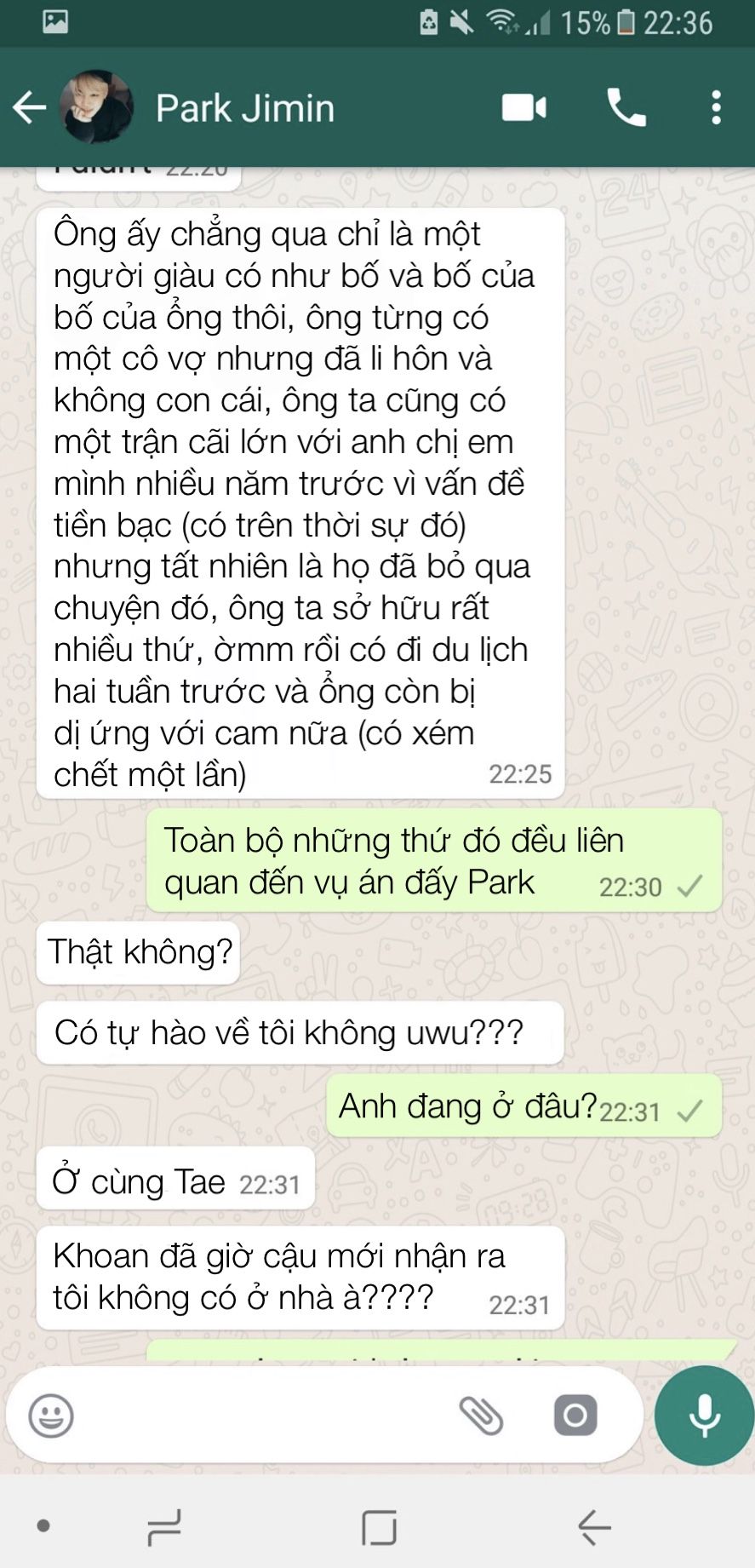View Park Jimin's contact info
This screenshot has height=1568, width=755.
point(245,108)
